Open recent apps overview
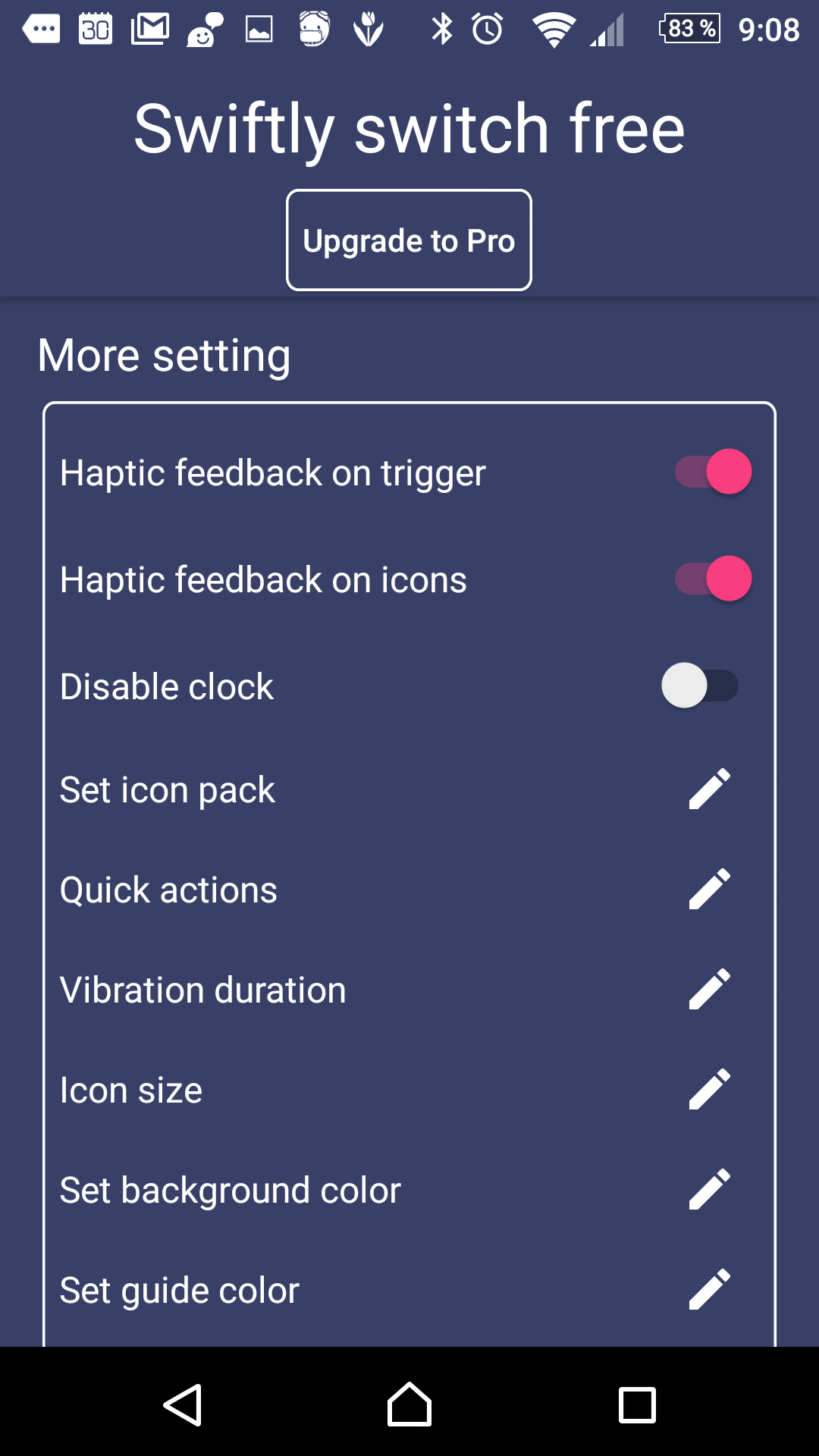819x1456 pixels. (637, 1405)
